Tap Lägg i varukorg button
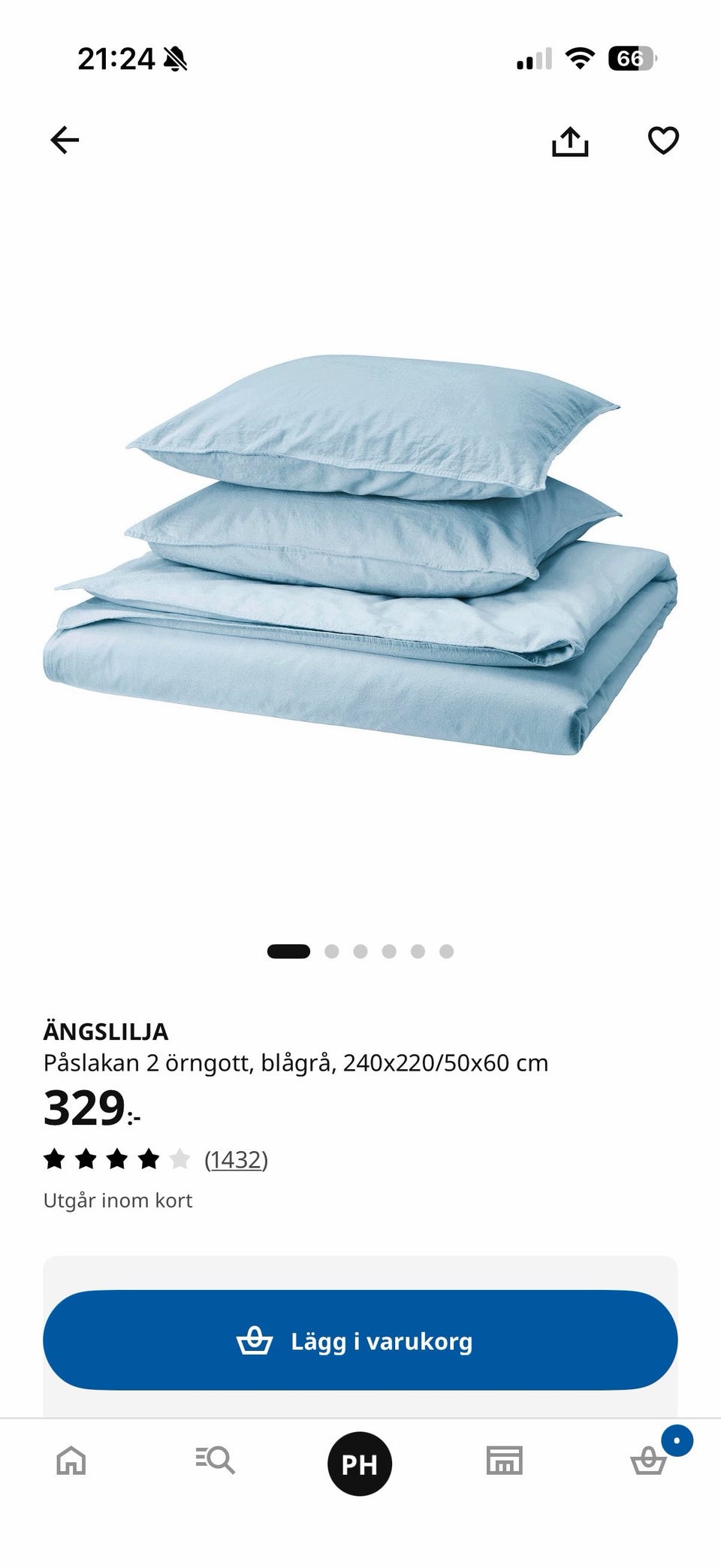This screenshot has height=1568, width=721. tap(360, 1340)
